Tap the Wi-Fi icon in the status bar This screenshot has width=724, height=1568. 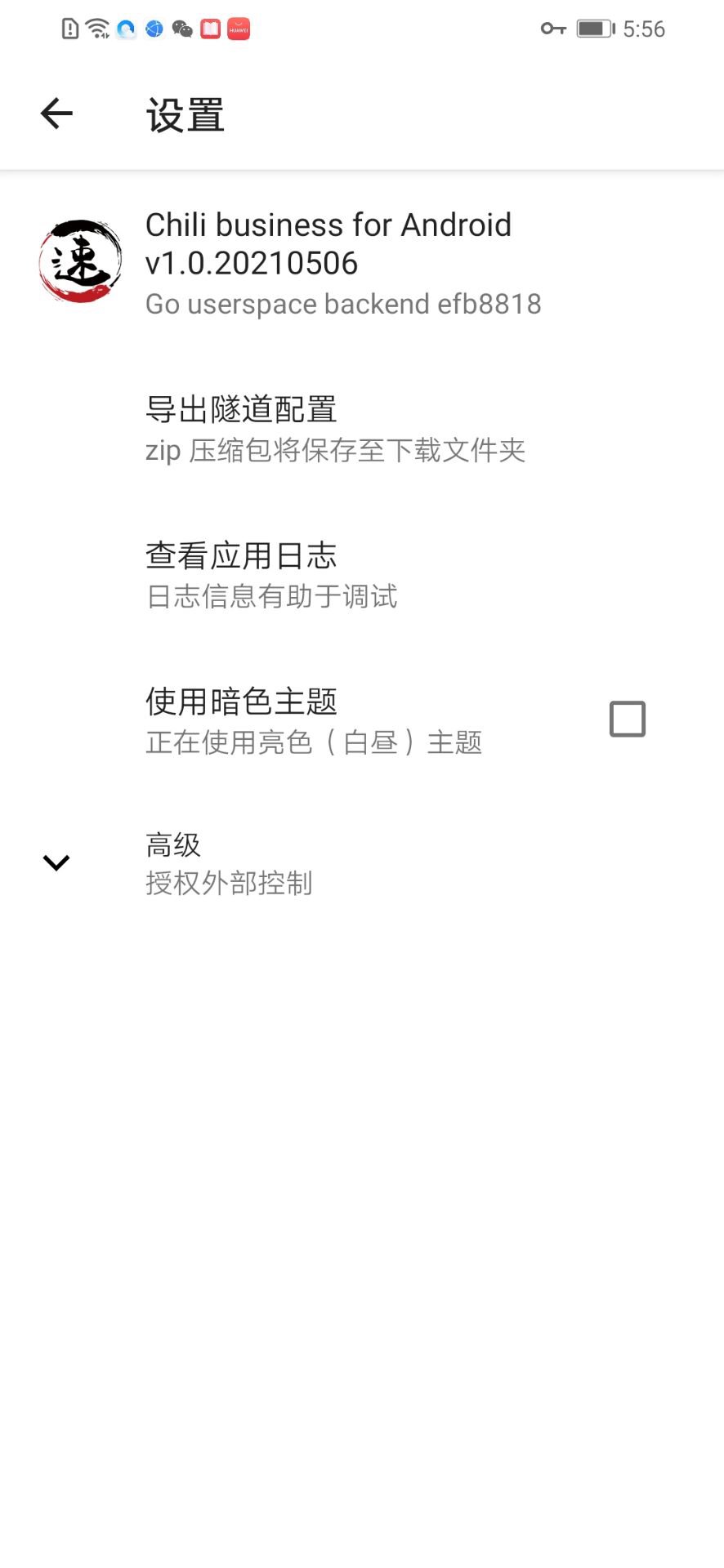pyautogui.click(x=96, y=28)
